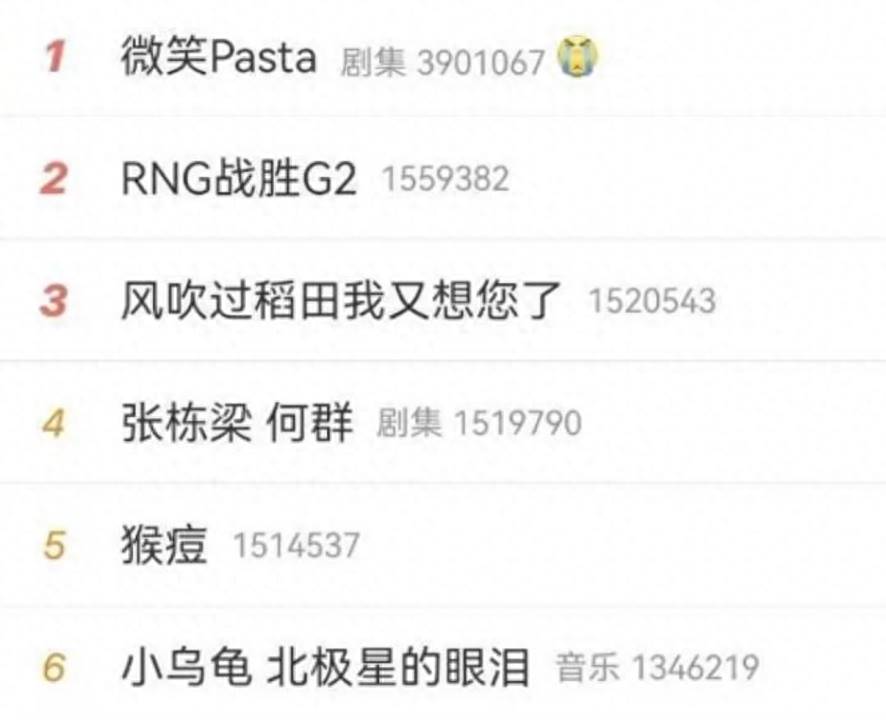View the topic 风吹过稻田我又想您了

click(341, 301)
